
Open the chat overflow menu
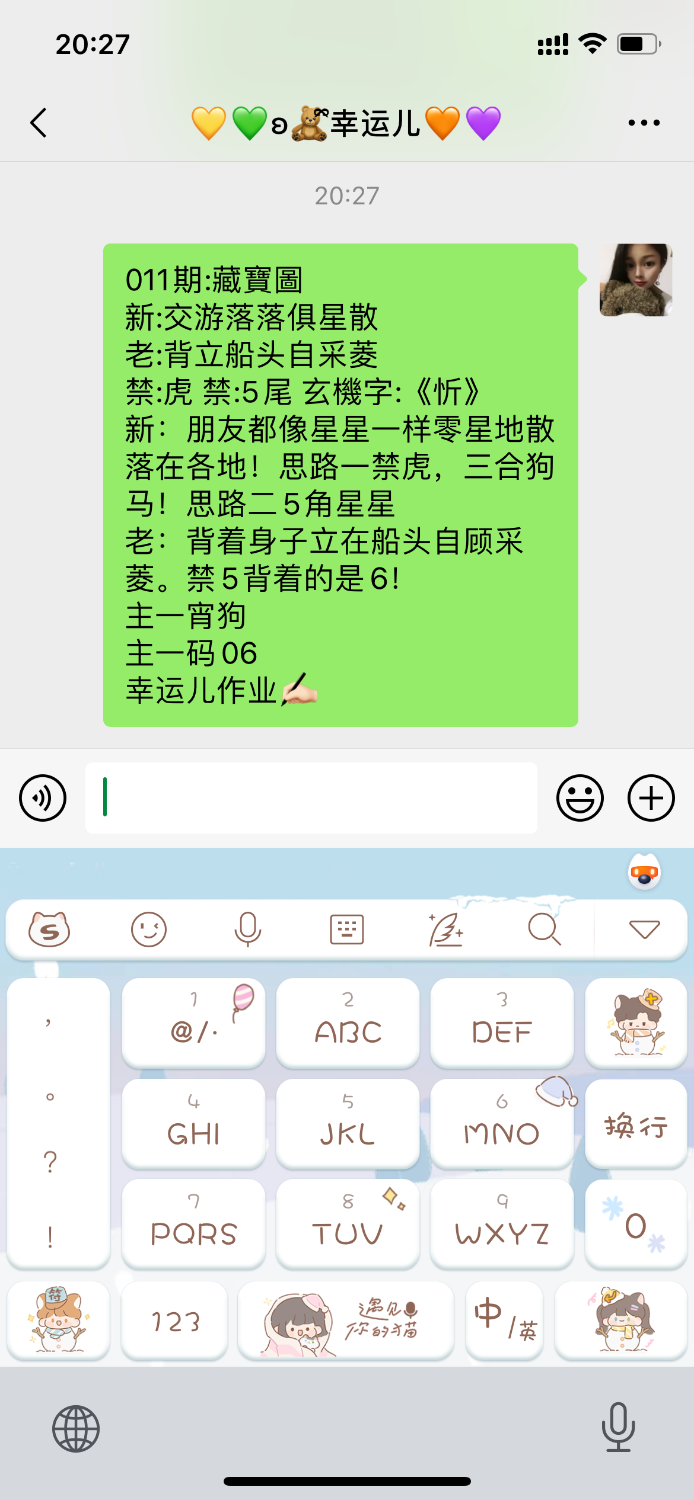click(644, 123)
